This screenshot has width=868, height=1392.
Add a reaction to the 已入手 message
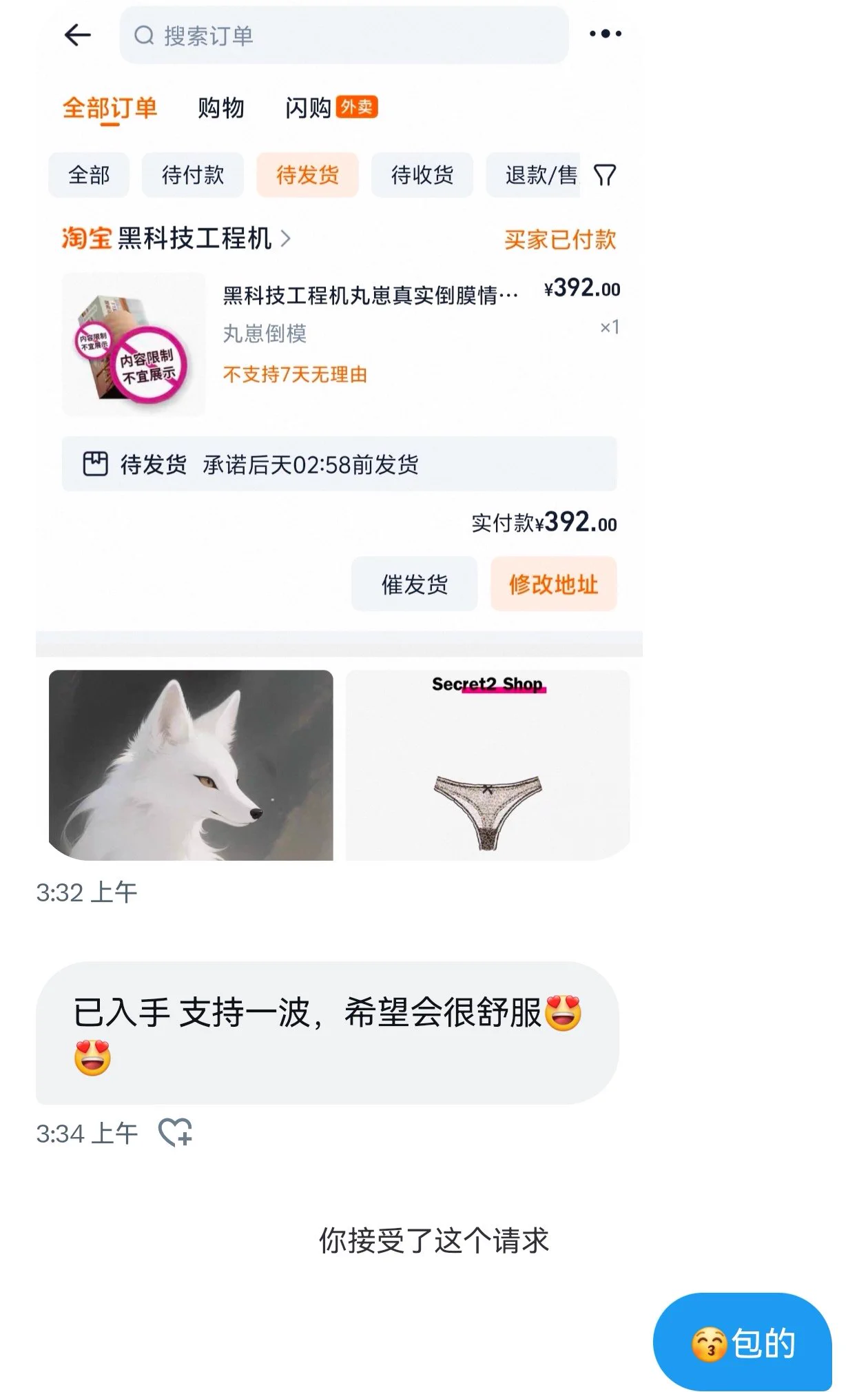(175, 1132)
